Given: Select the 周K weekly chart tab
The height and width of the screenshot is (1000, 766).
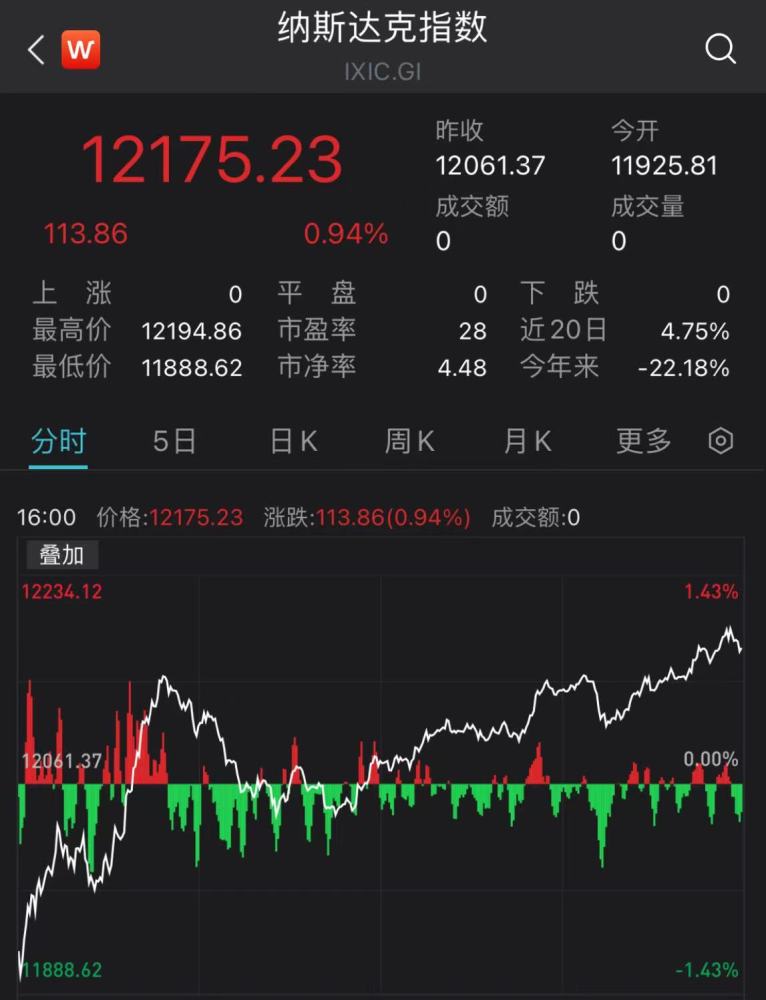Looking at the screenshot, I should coord(410,441).
